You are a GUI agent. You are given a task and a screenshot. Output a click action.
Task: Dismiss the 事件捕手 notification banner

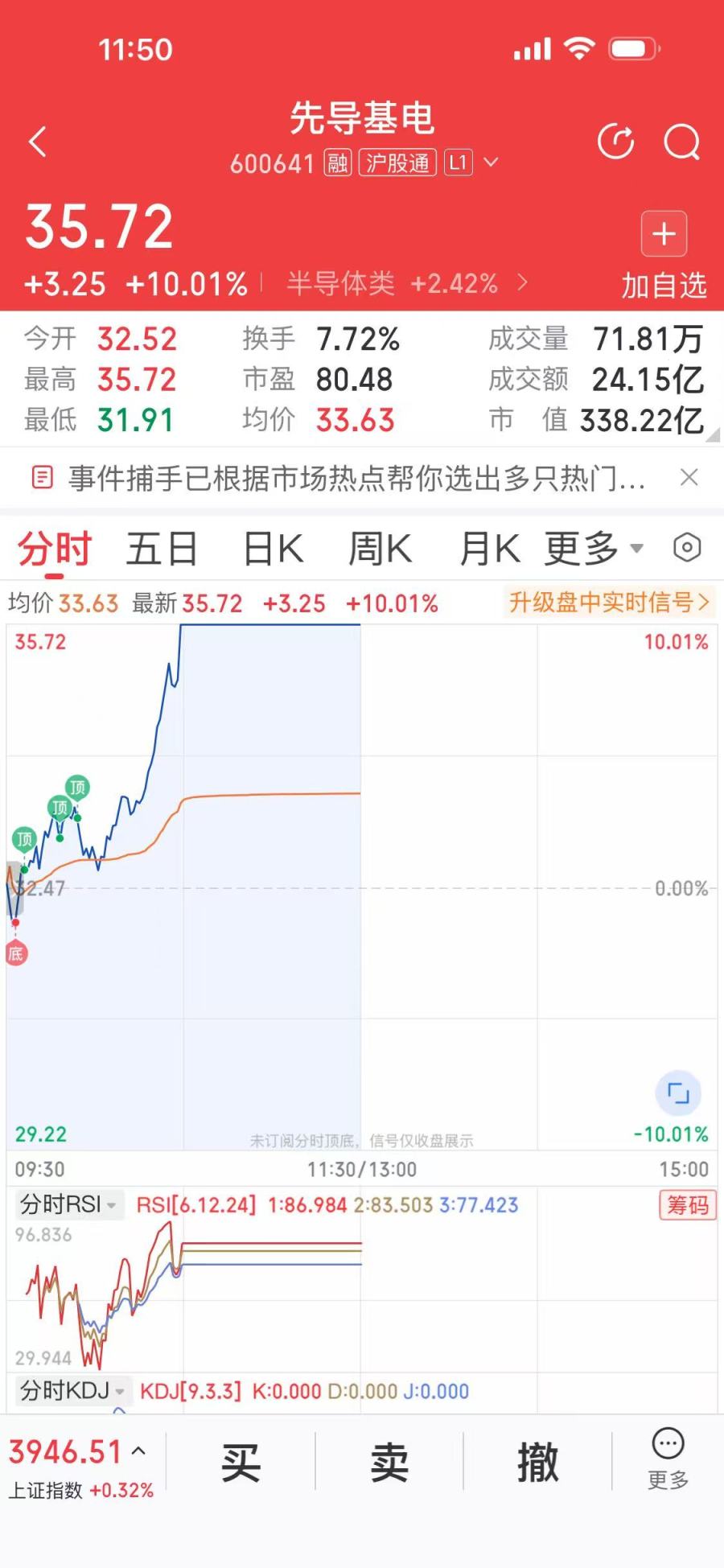[689, 478]
